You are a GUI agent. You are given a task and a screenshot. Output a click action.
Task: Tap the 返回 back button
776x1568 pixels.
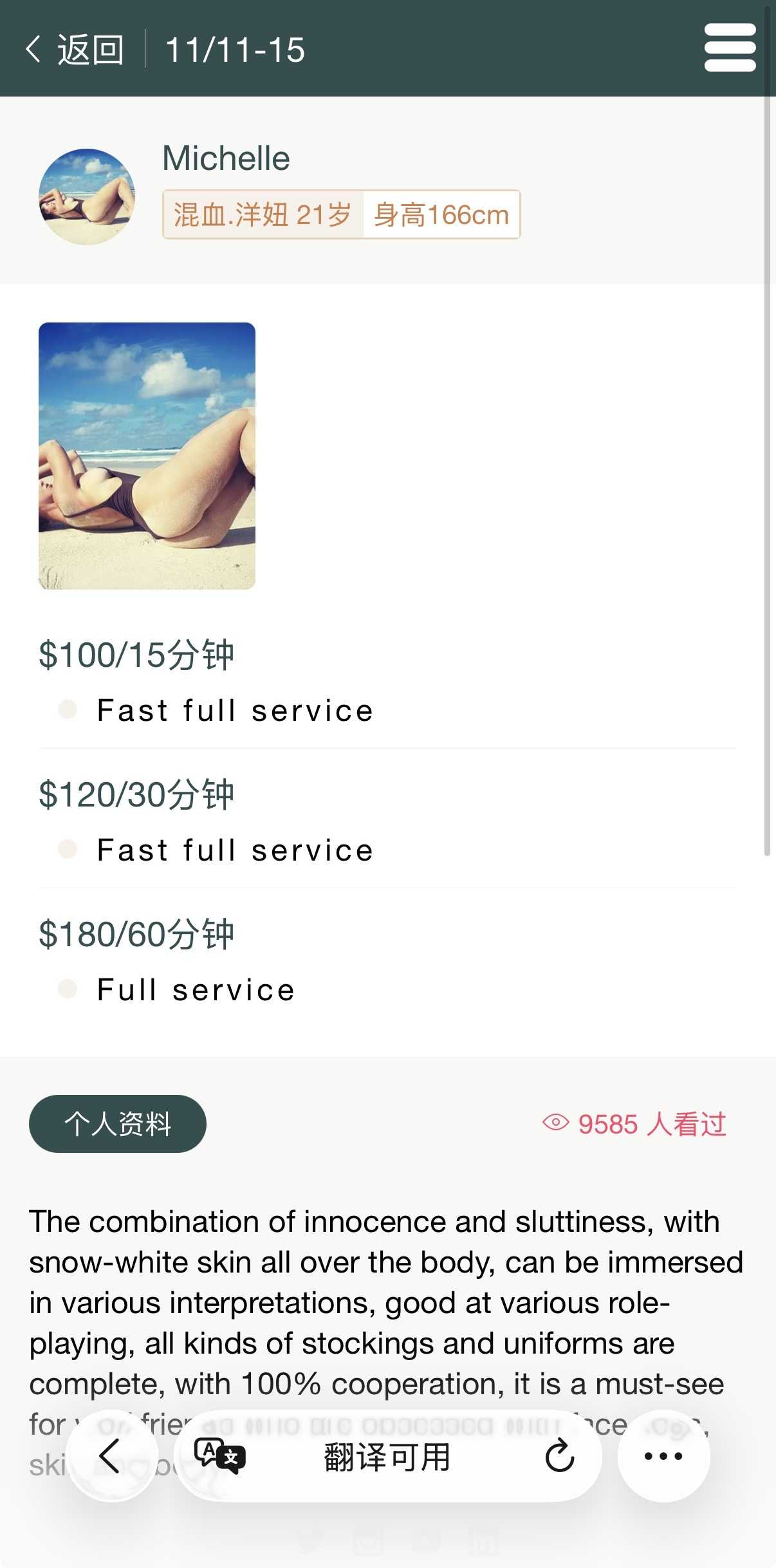pos(75,50)
